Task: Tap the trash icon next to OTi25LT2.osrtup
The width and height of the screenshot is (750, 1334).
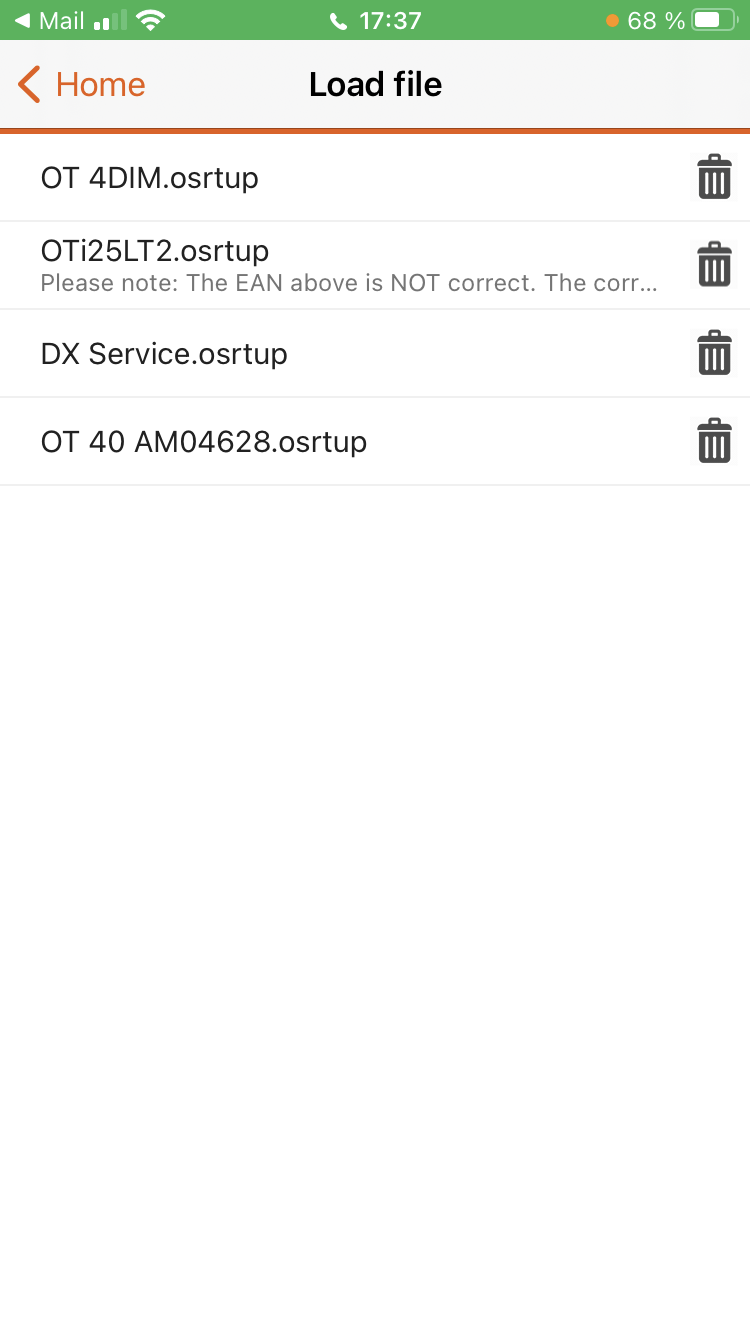Action: 714,264
